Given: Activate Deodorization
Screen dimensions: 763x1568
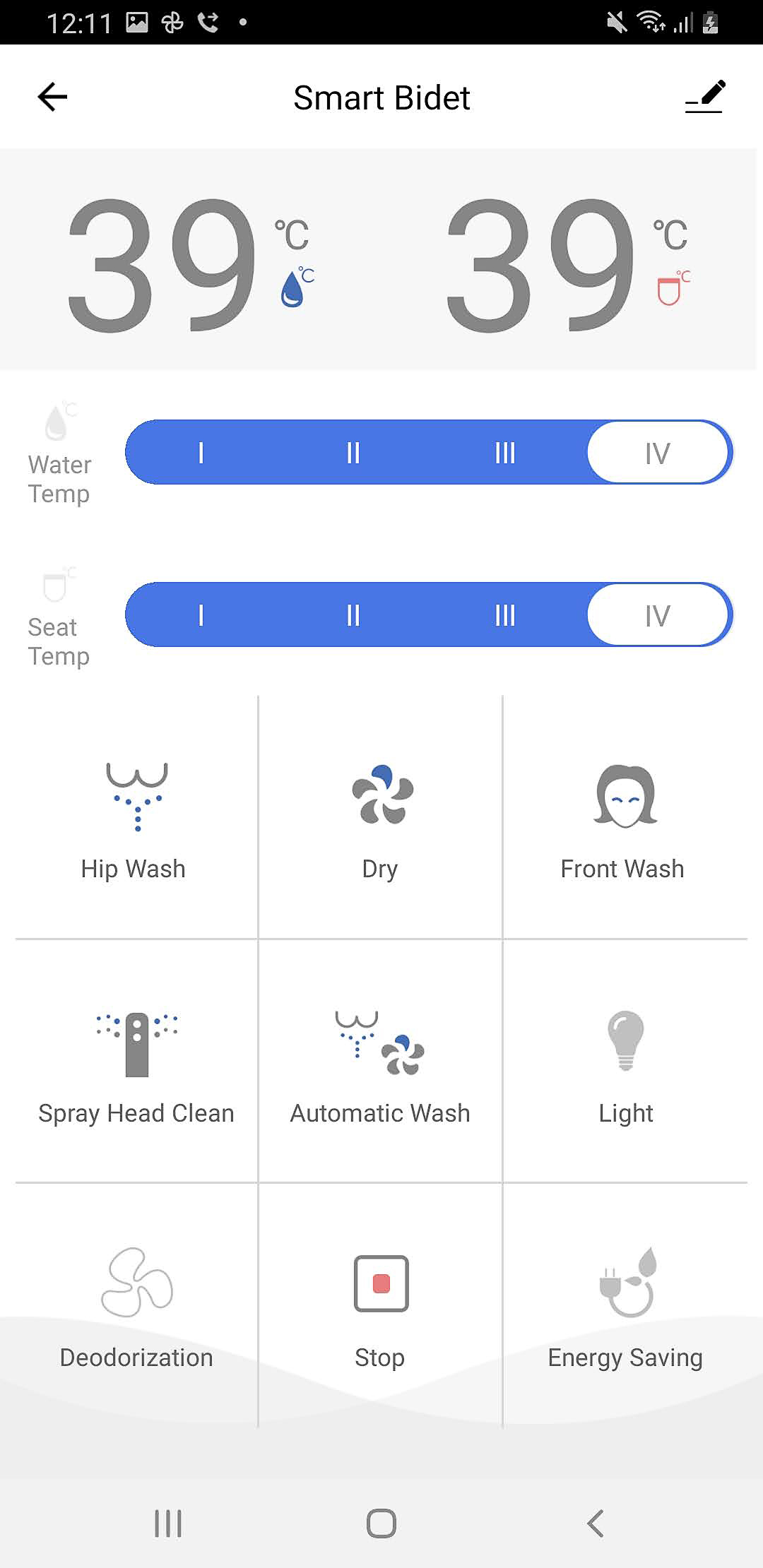Looking at the screenshot, I should [136, 1307].
